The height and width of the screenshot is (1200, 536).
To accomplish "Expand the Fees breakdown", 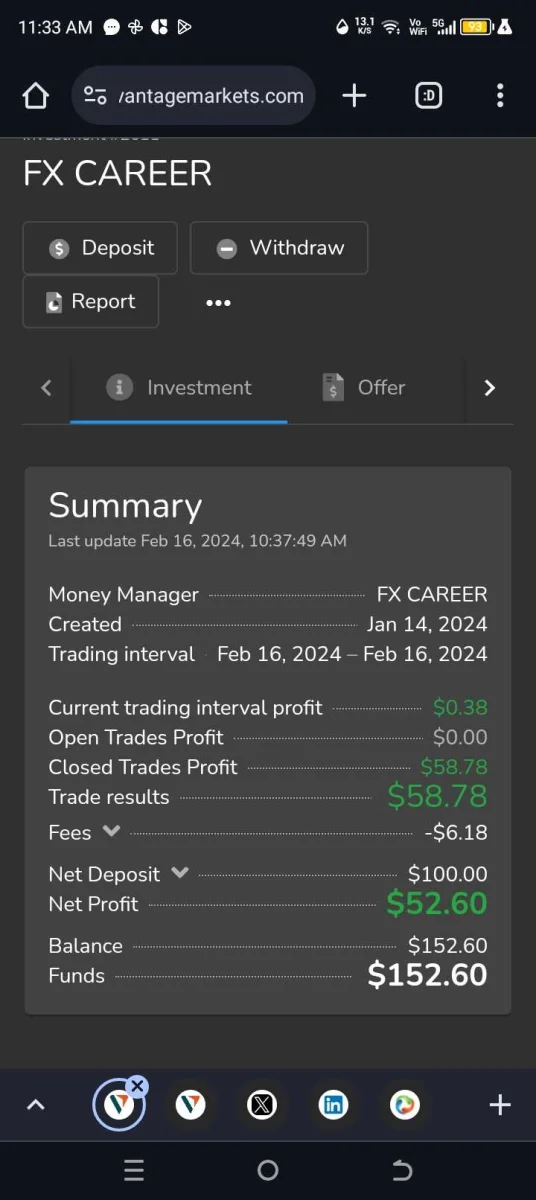I will [x=111, y=831].
